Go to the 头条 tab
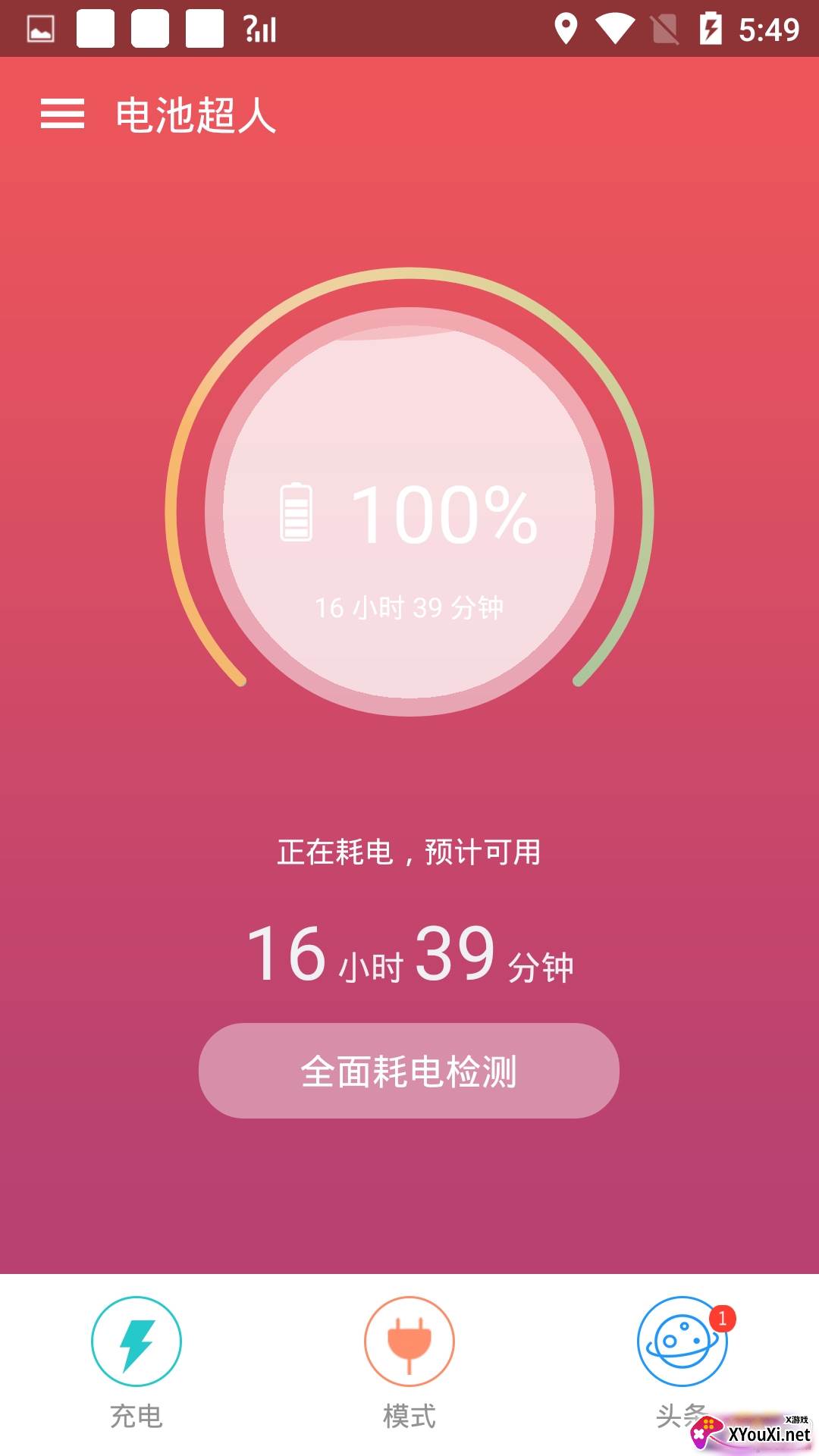This screenshot has height=1456, width=819. 682,1363
